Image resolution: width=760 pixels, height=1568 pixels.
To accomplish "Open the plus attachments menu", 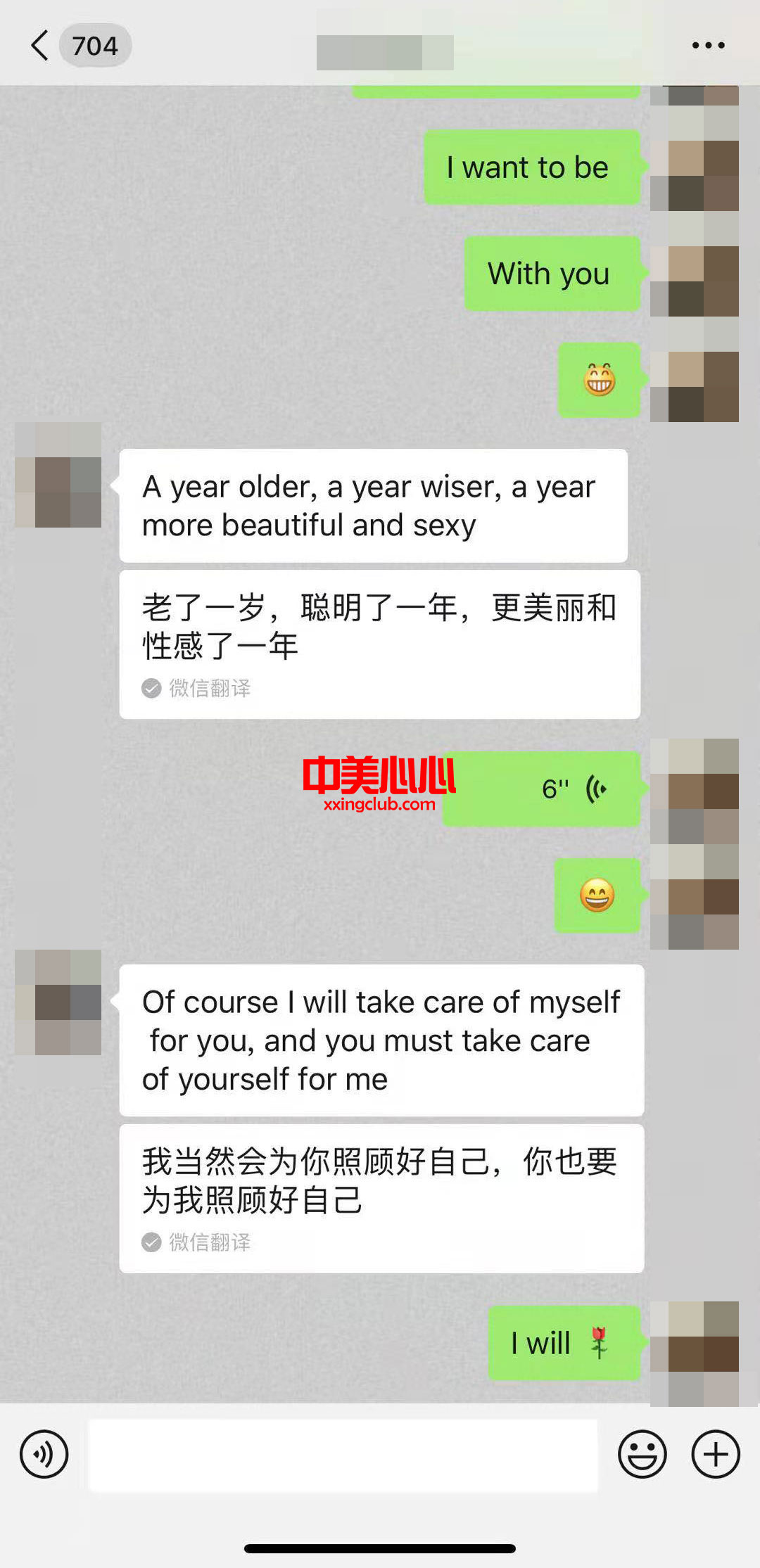I will tap(716, 1454).
